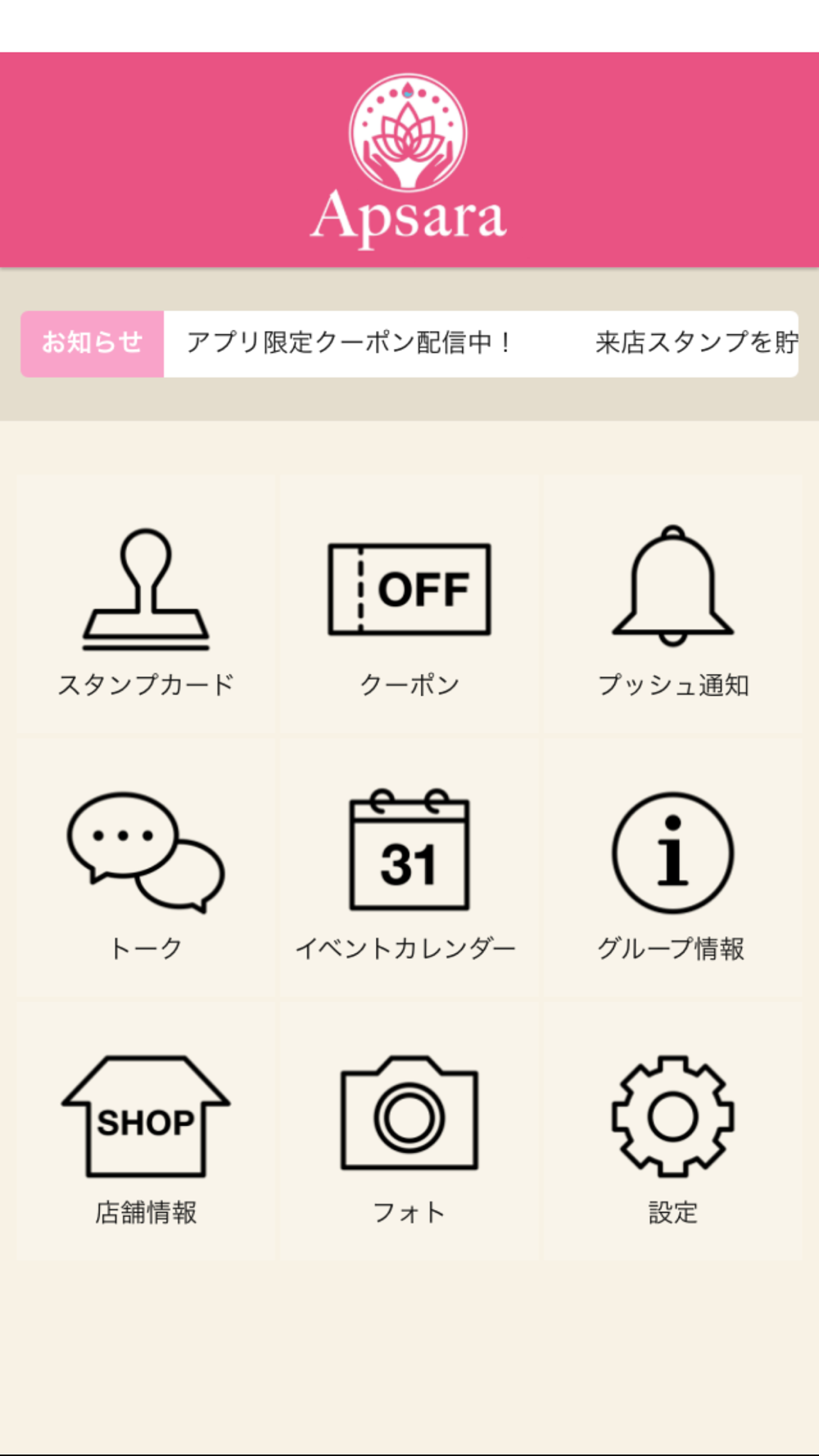Open 設定 settings

(x=672, y=1132)
